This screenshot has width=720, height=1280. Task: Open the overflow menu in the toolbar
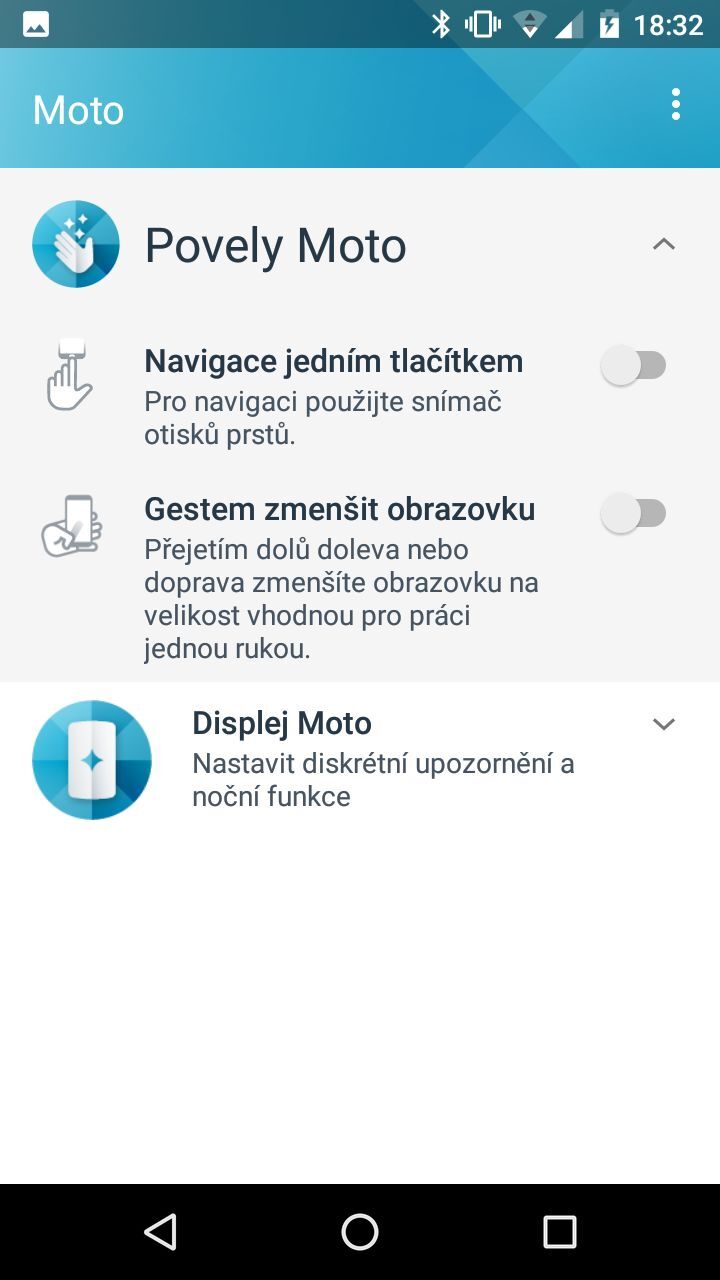(676, 104)
